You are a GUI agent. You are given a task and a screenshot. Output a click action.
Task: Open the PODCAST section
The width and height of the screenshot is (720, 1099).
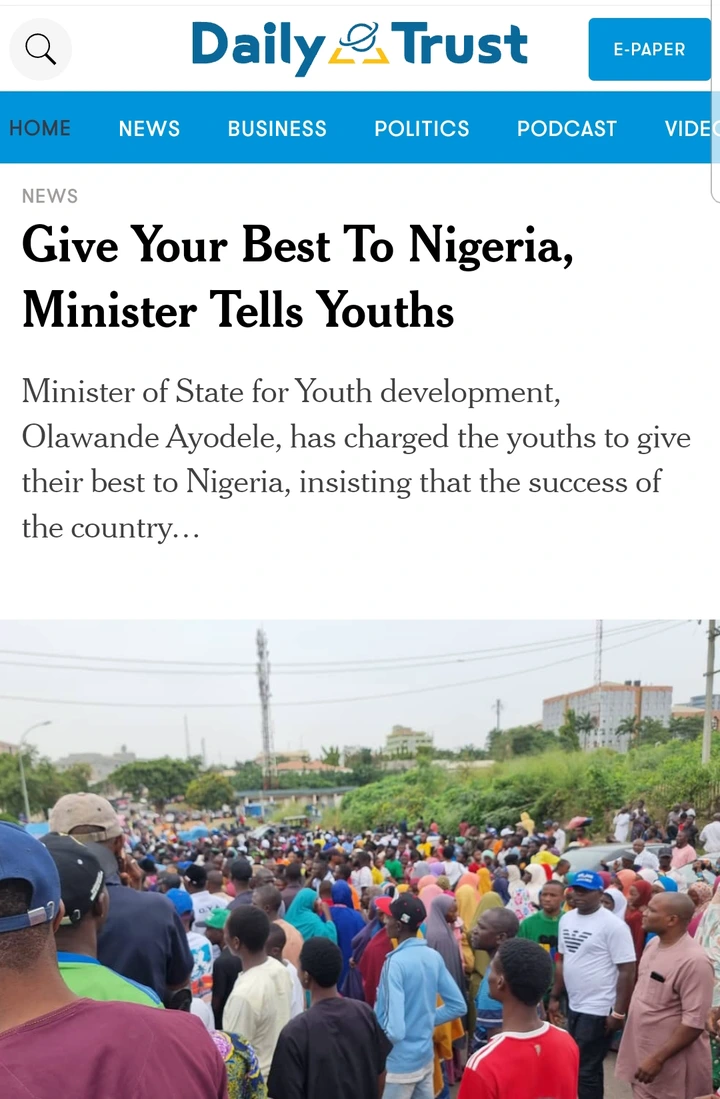[566, 128]
